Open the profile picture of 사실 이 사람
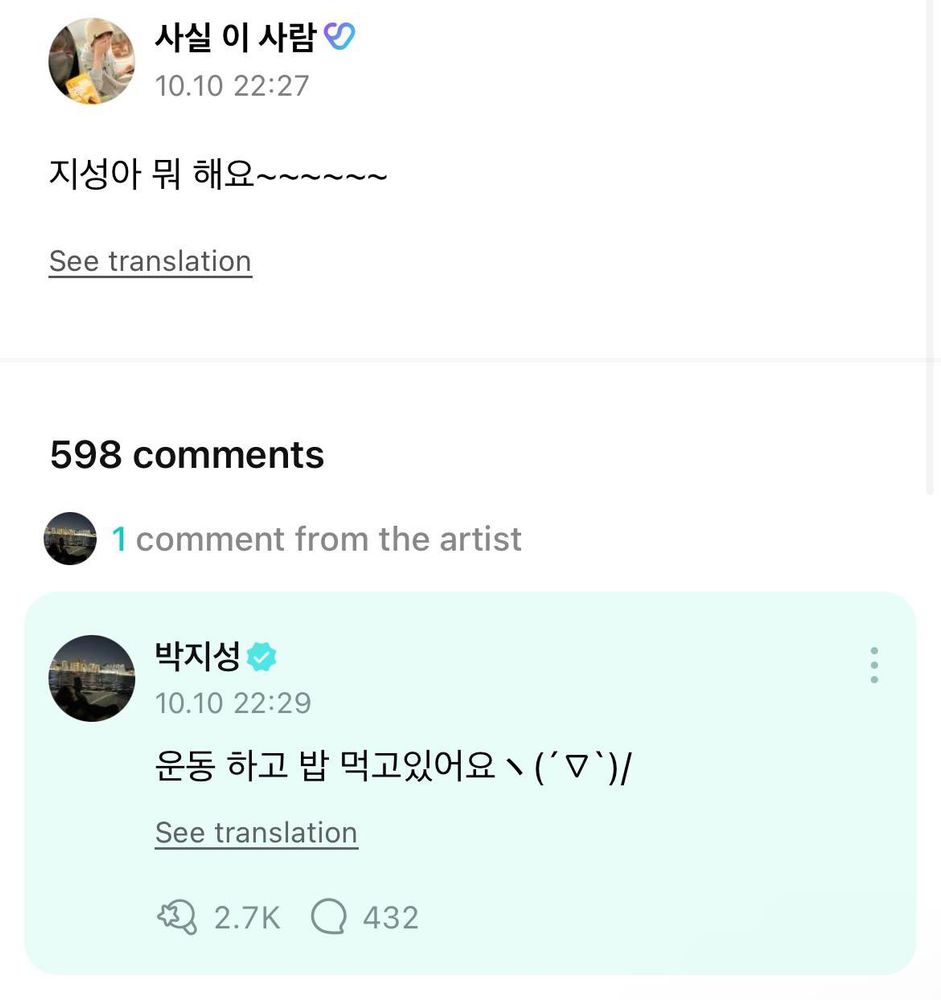This screenshot has width=941, height=1000. click(91, 61)
